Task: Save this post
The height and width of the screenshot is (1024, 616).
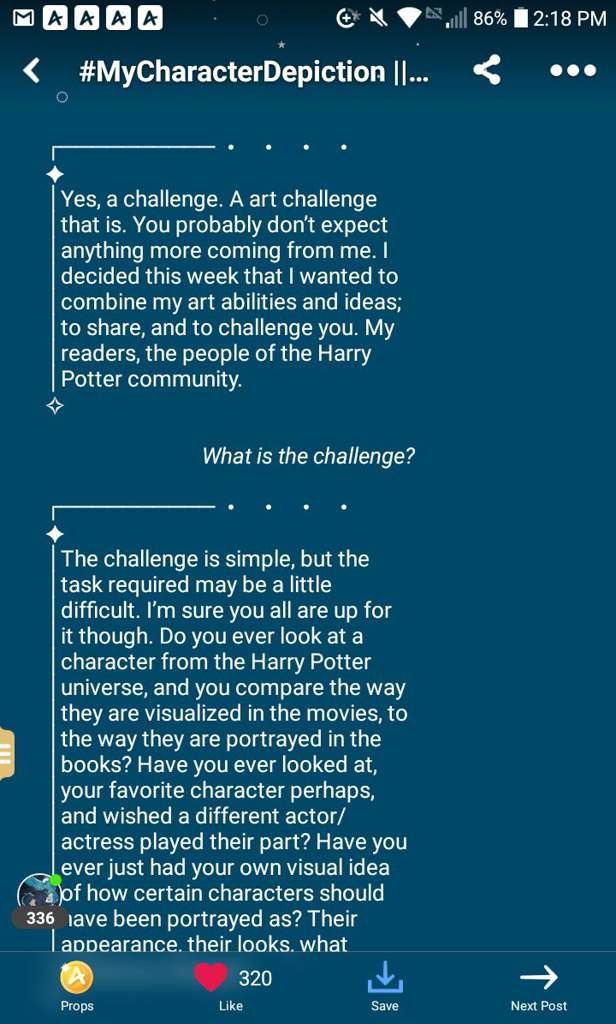Action: [385, 986]
